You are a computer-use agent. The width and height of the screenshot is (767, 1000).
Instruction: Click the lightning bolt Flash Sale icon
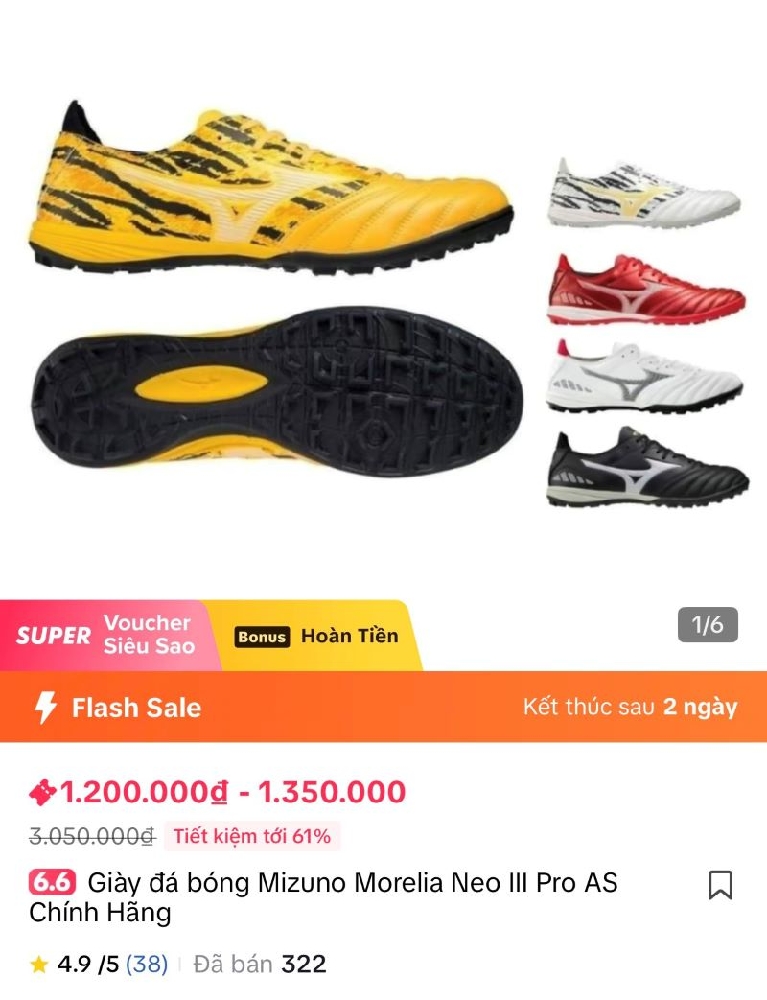tap(42, 708)
